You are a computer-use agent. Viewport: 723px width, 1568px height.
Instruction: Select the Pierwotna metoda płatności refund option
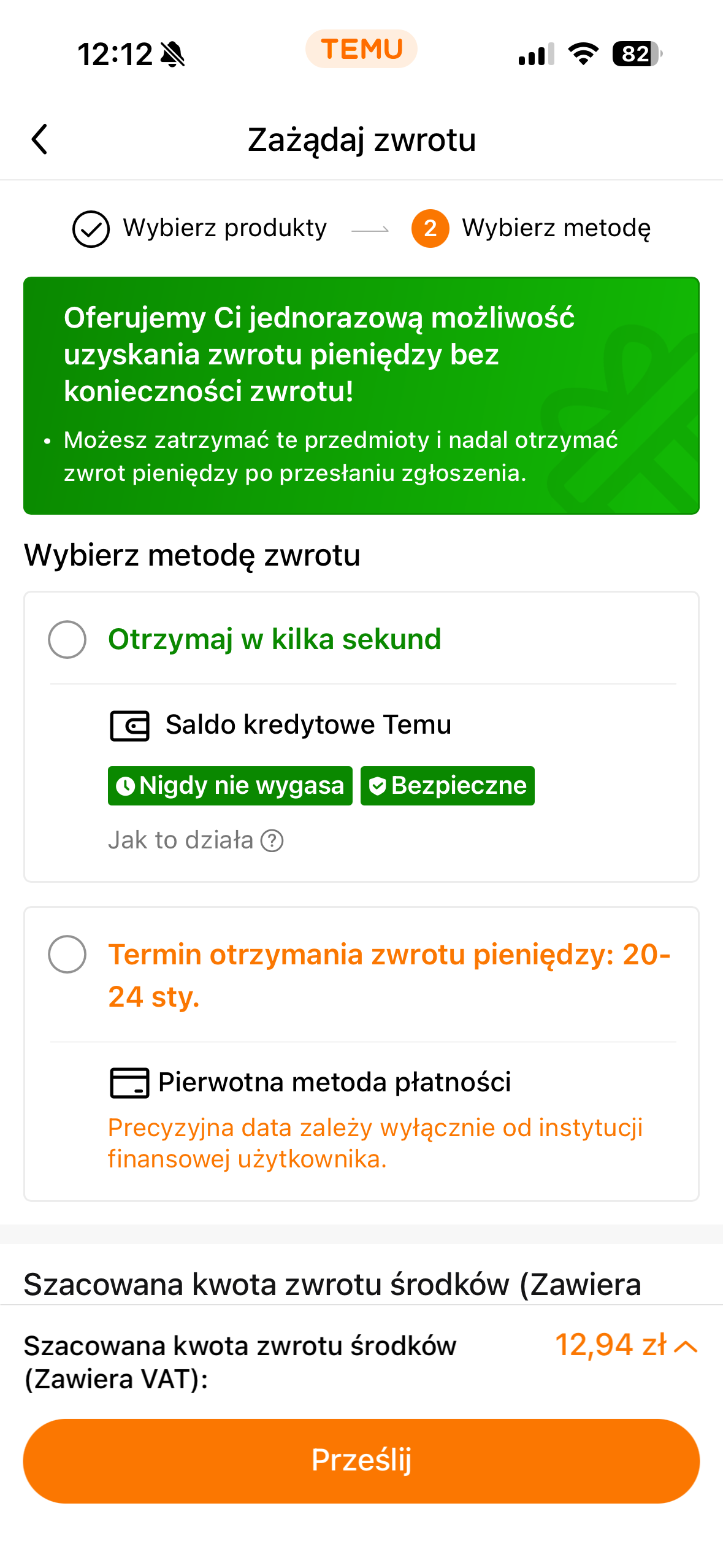[67, 955]
